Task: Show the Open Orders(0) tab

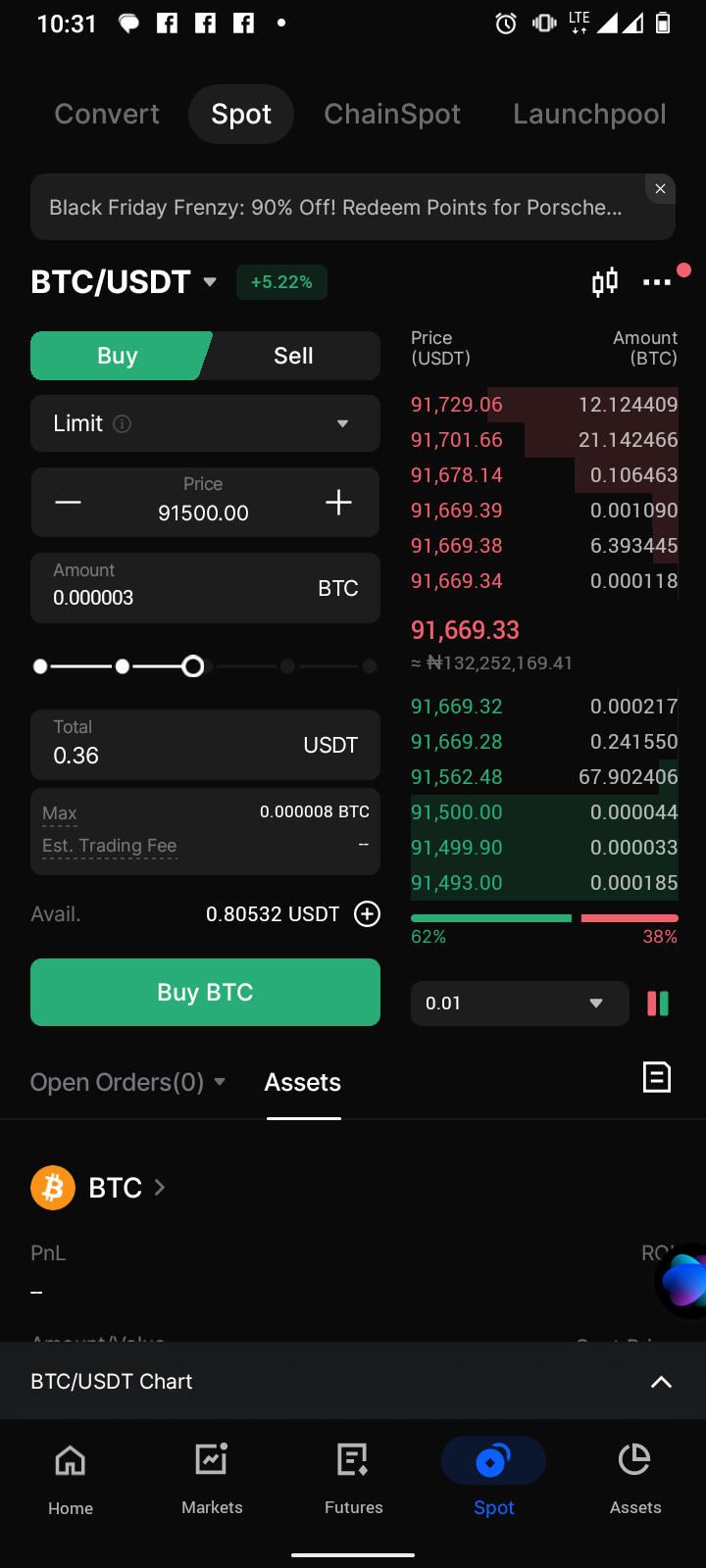Action: click(127, 1082)
